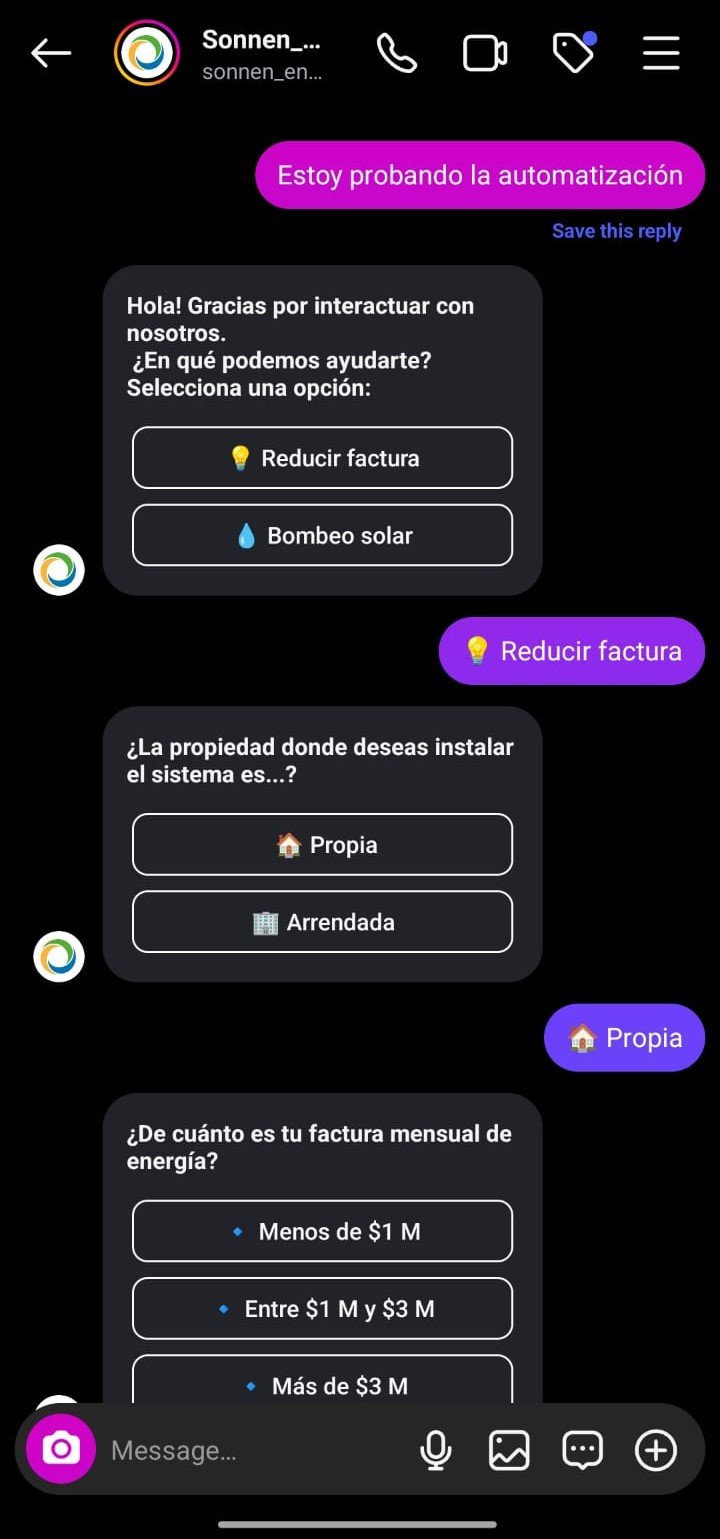Image resolution: width=720 pixels, height=1539 pixels.
Task: Attach a photo from gallery
Action: (509, 1450)
